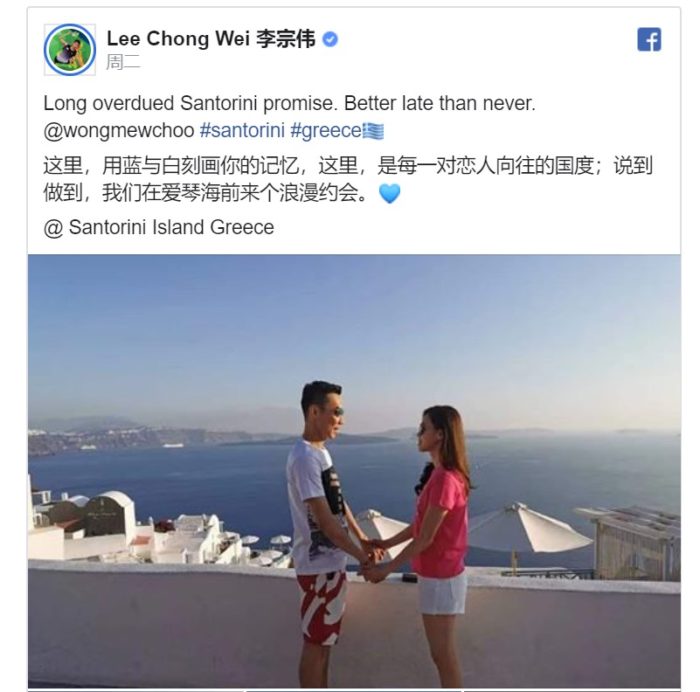Open the Lee Chong Wei 李宗伟 page name
The width and height of the screenshot is (700, 692).
click(x=211, y=39)
